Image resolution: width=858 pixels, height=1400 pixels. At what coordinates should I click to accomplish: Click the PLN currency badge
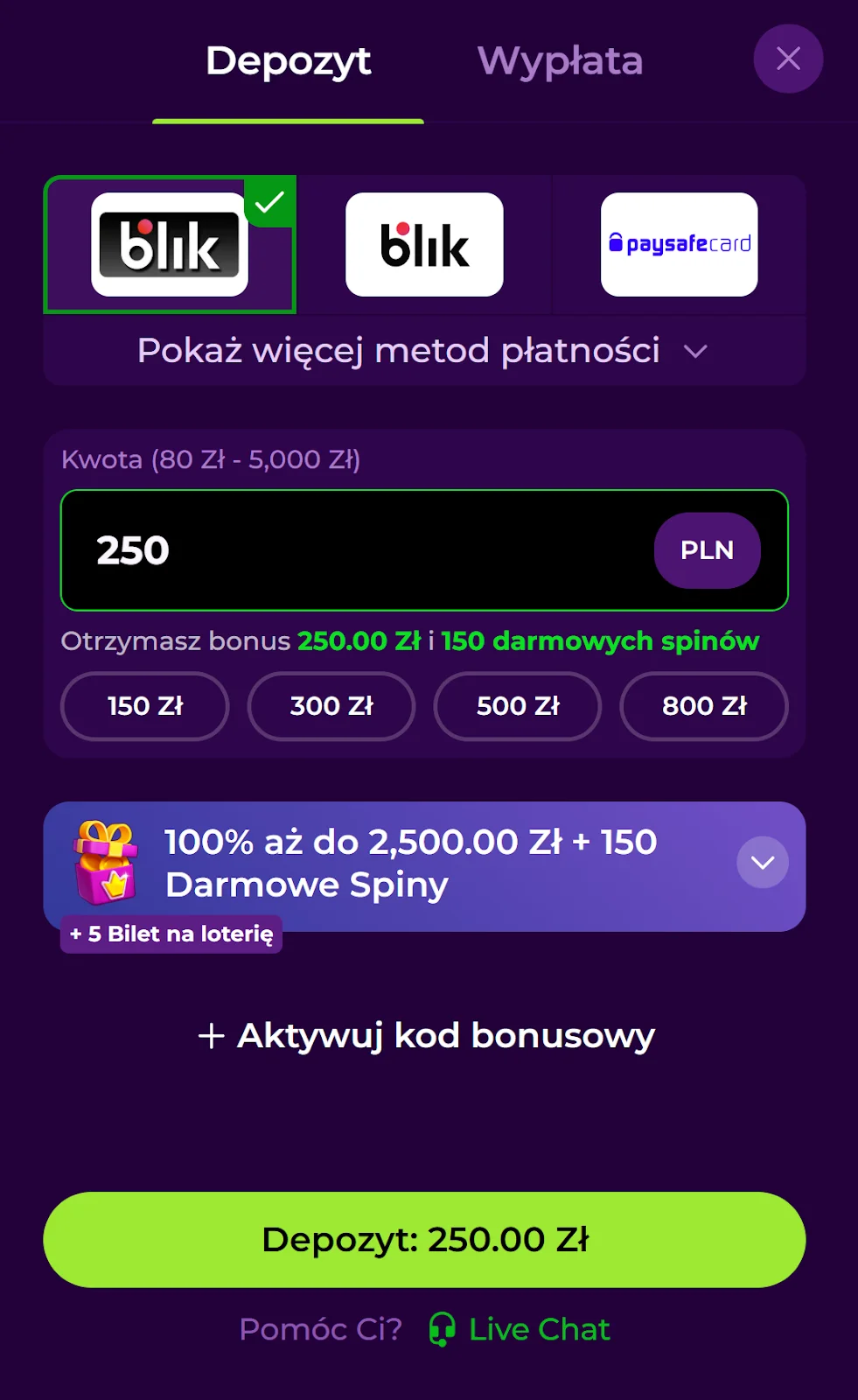pyautogui.click(x=707, y=550)
